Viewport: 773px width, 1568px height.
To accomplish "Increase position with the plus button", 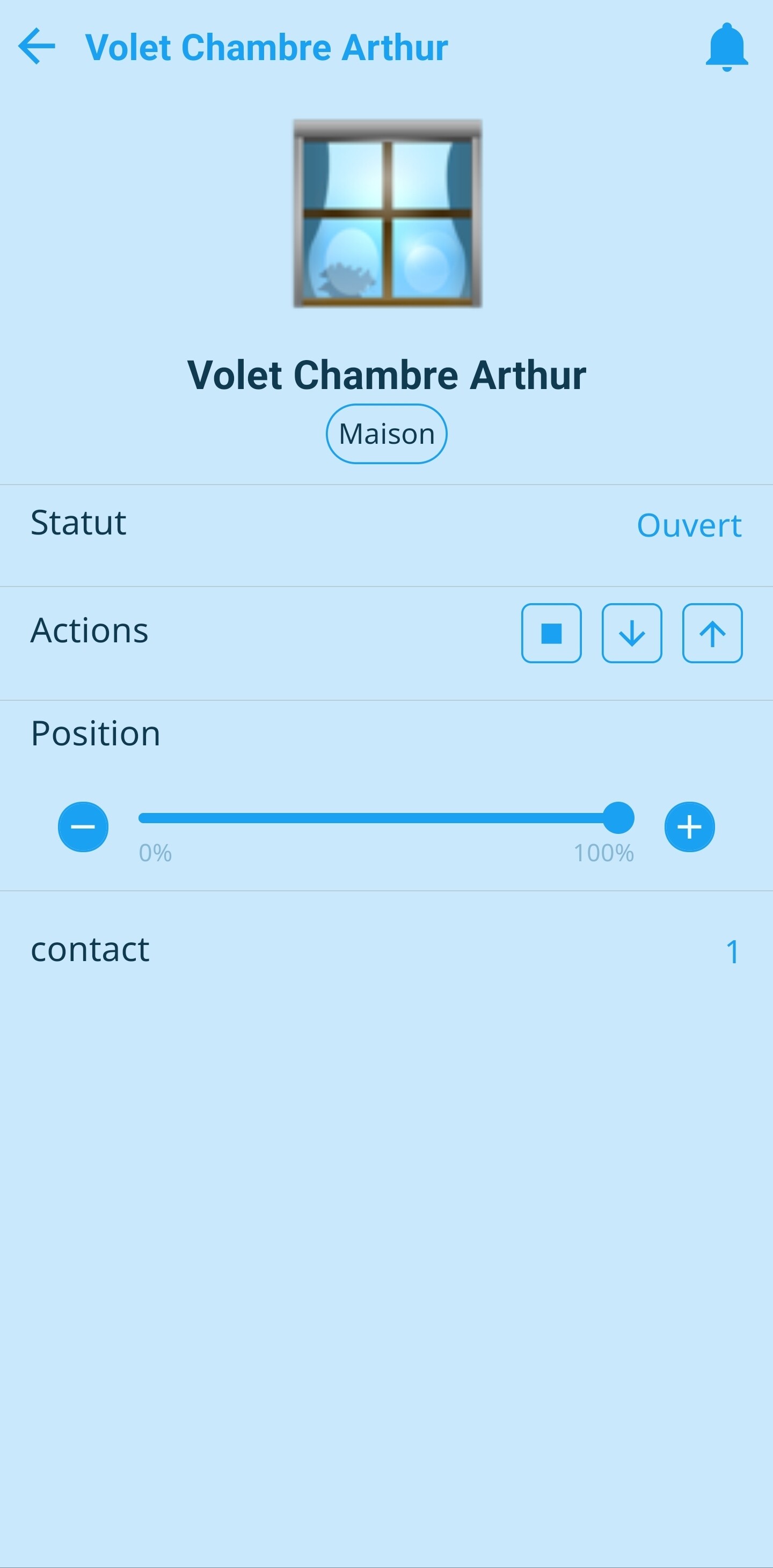I will (689, 826).
